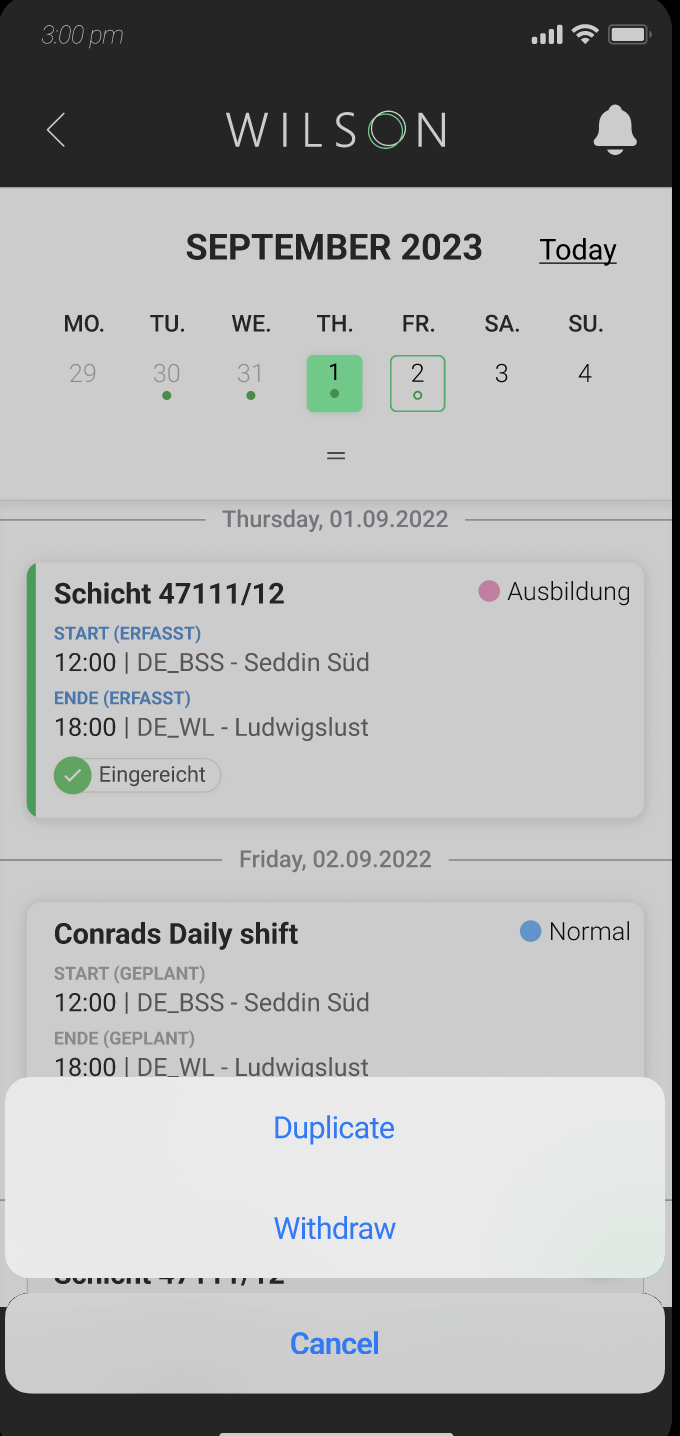This screenshot has width=680, height=1436.
Task: Select Friday the 2nd in the calendar
Action: click(x=417, y=383)
